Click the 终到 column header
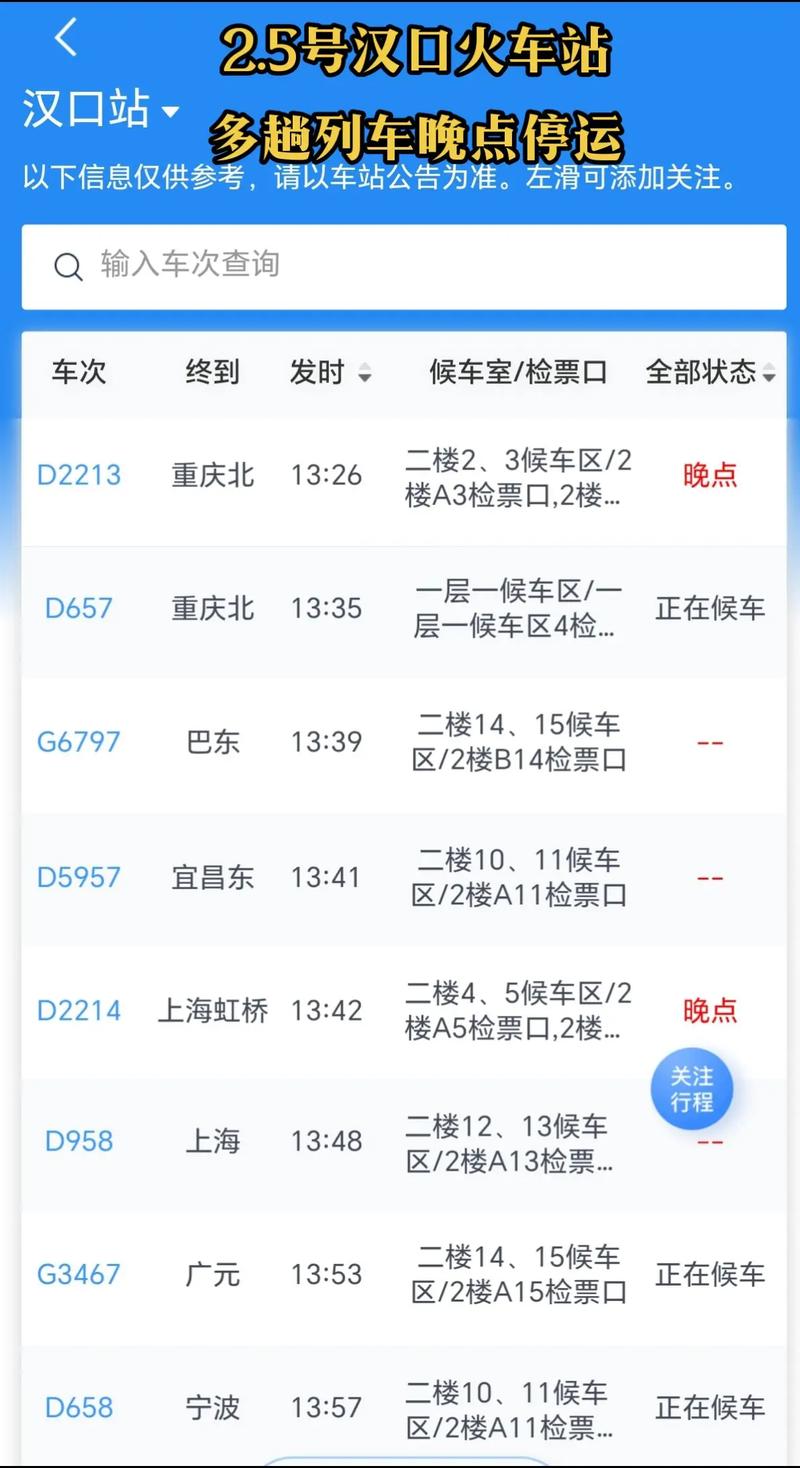 [x=211, y=372]
